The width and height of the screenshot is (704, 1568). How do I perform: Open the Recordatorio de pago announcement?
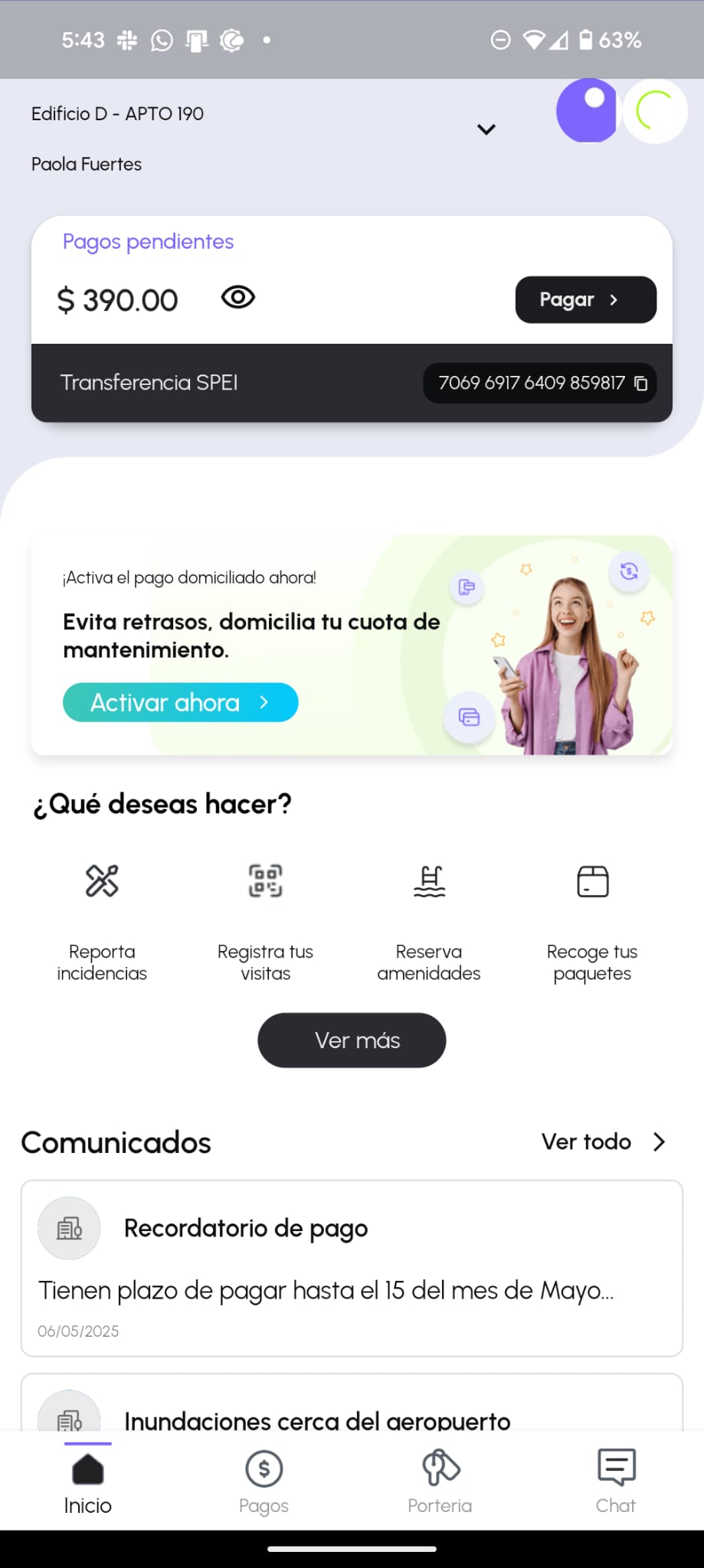click(352, 1268)
